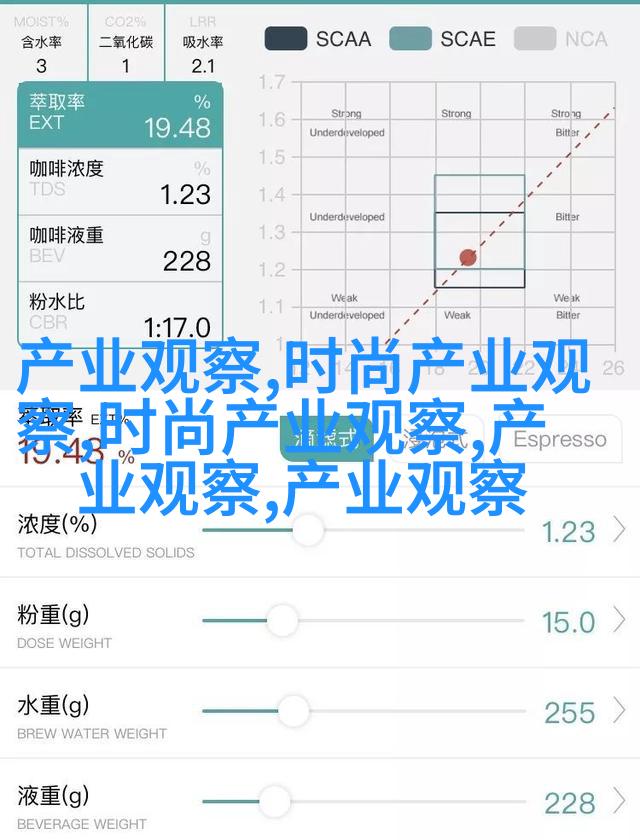Open the 1.23 TDS value chevron

620,530
